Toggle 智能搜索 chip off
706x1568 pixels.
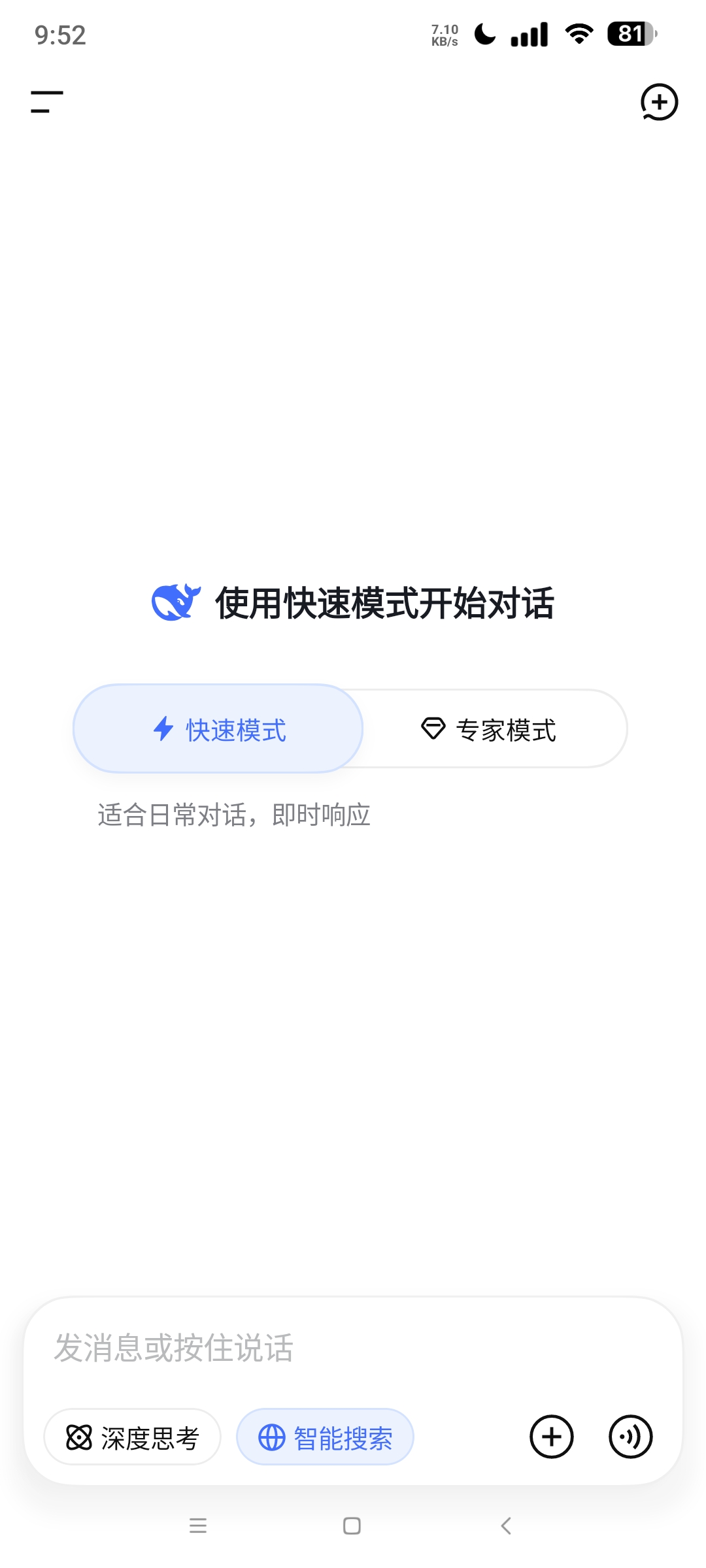coord(325,1437)
